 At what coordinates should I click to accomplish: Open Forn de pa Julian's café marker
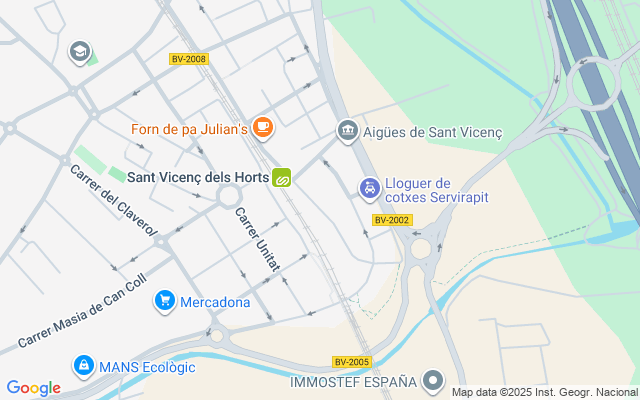(262, 128)
